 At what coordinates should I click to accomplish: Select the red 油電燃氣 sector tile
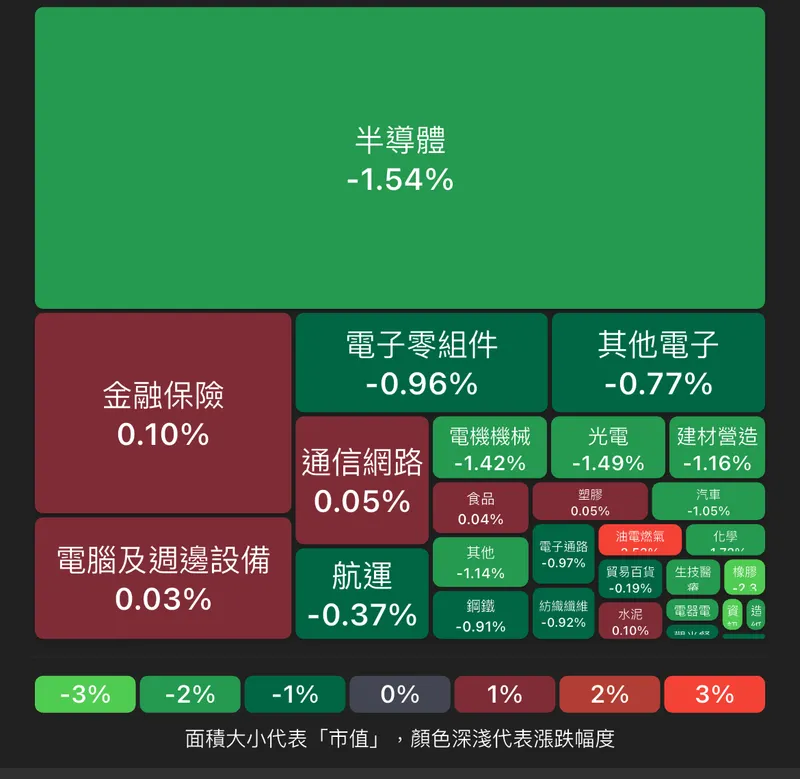tap(640, 539)
